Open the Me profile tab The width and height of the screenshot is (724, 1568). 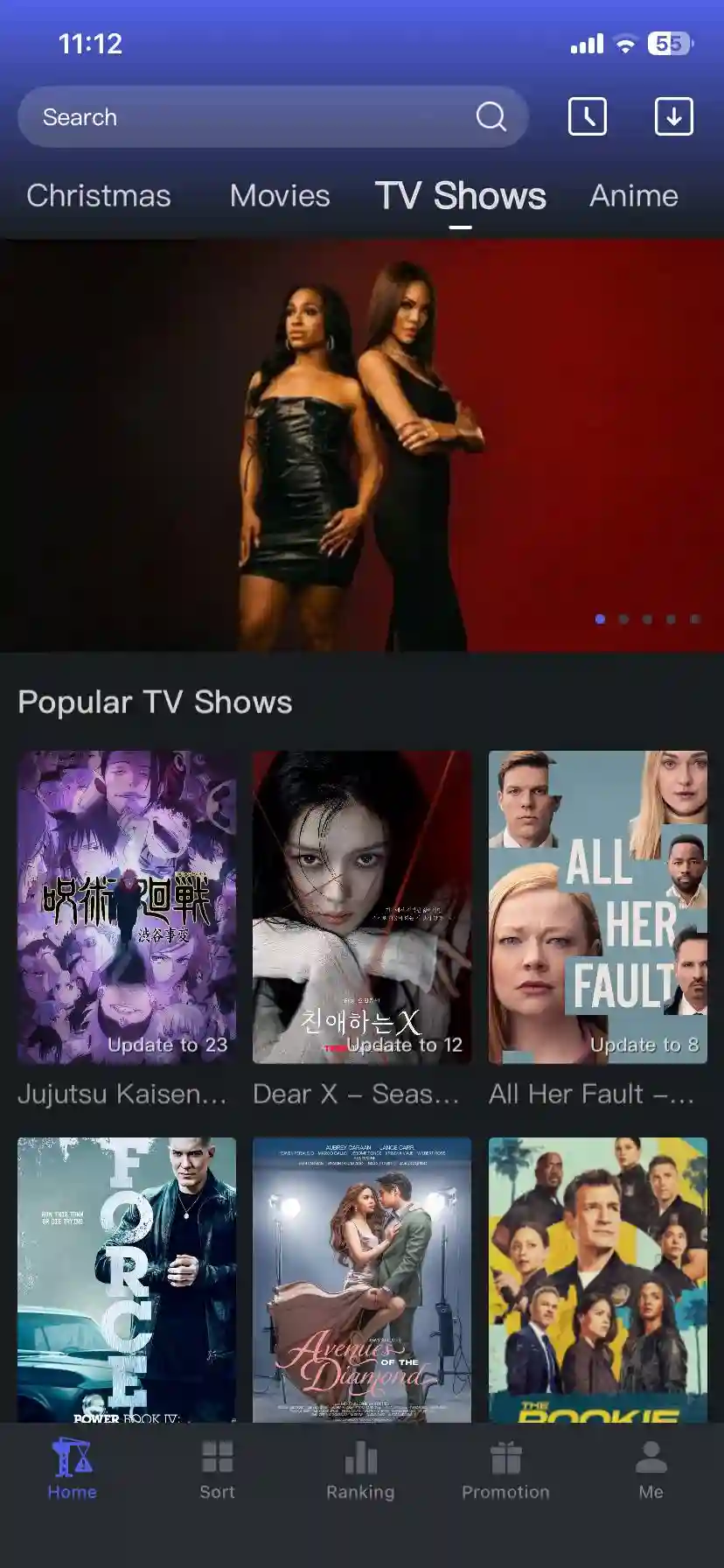tap(651, 1471)
